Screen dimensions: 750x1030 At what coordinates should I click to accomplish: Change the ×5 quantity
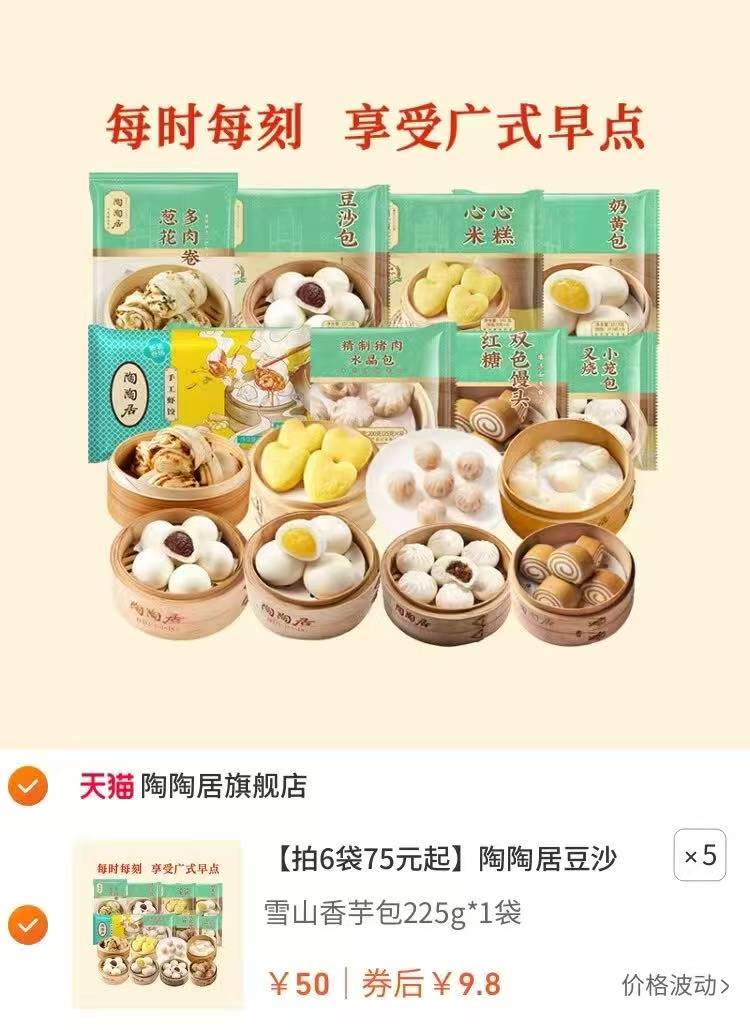coord(700,856)
